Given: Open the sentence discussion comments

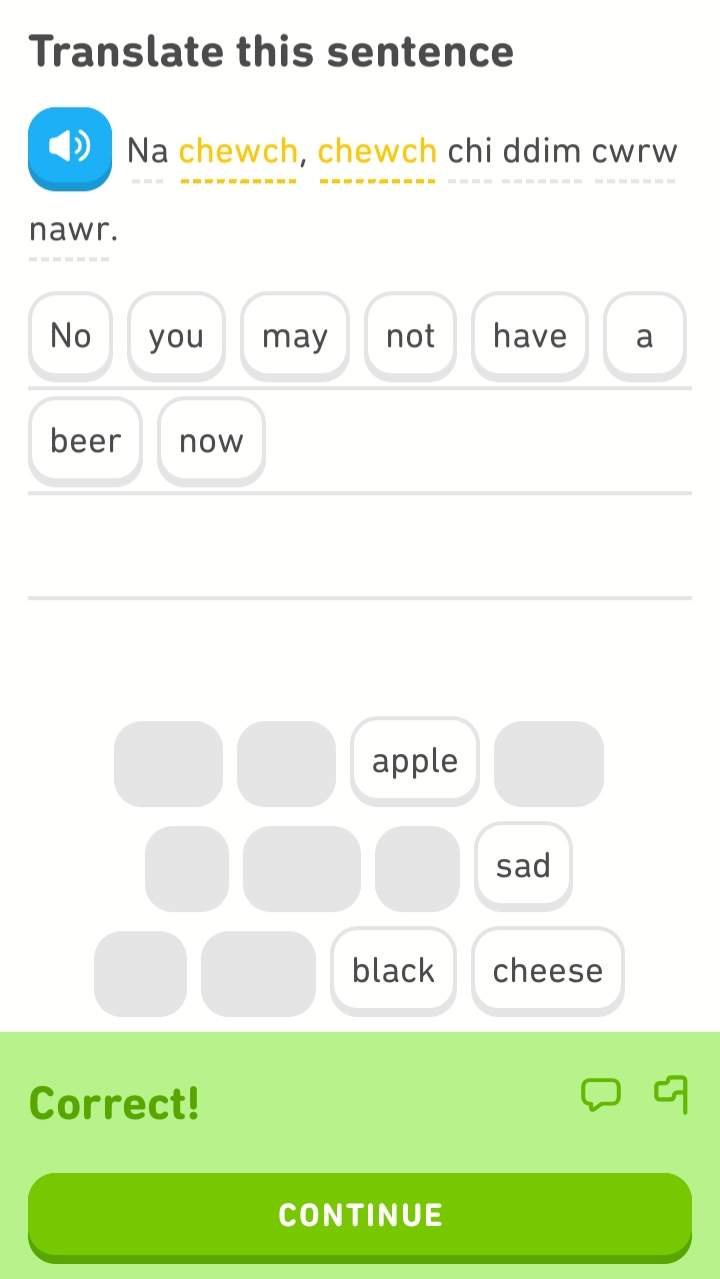Looking at the screenshot, I should (601, 1094).
